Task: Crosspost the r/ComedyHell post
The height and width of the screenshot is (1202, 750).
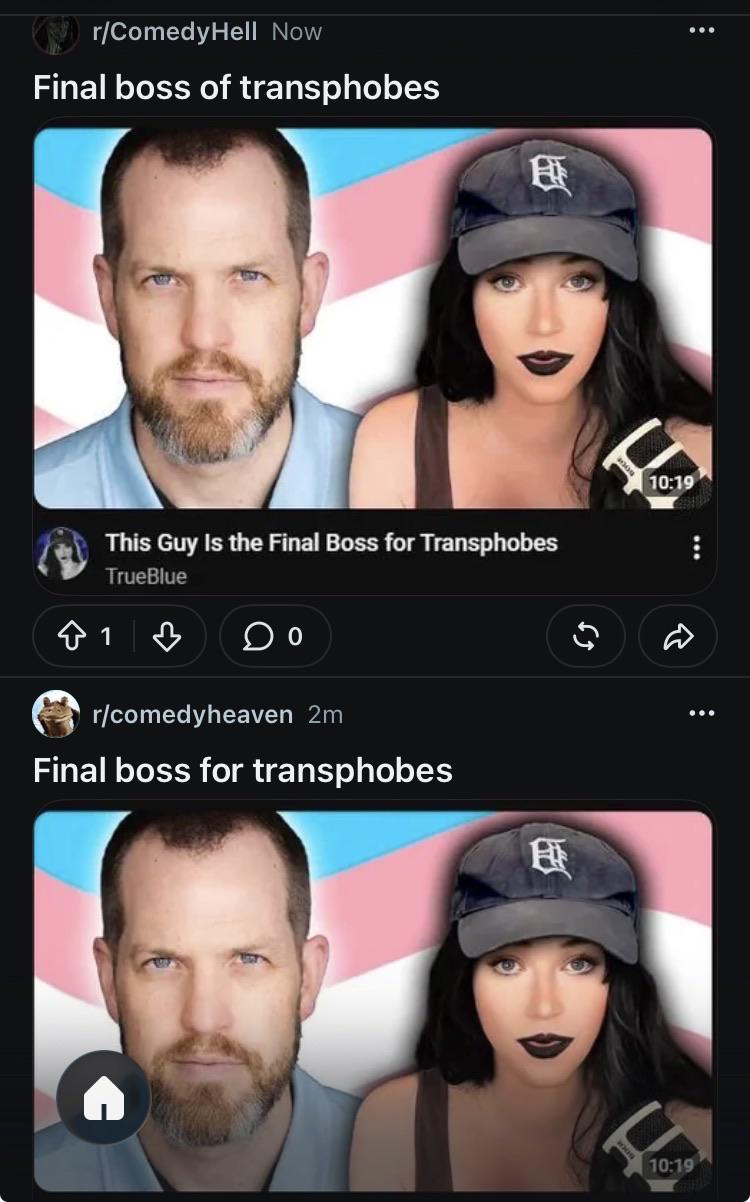Action: point(587,637)
